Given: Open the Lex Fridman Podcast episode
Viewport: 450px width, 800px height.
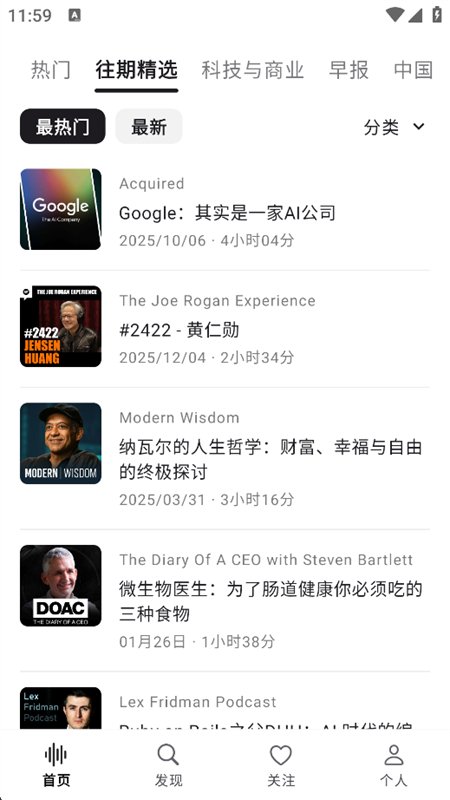Looking at the screenshot, I should click(x=225, y=708).
